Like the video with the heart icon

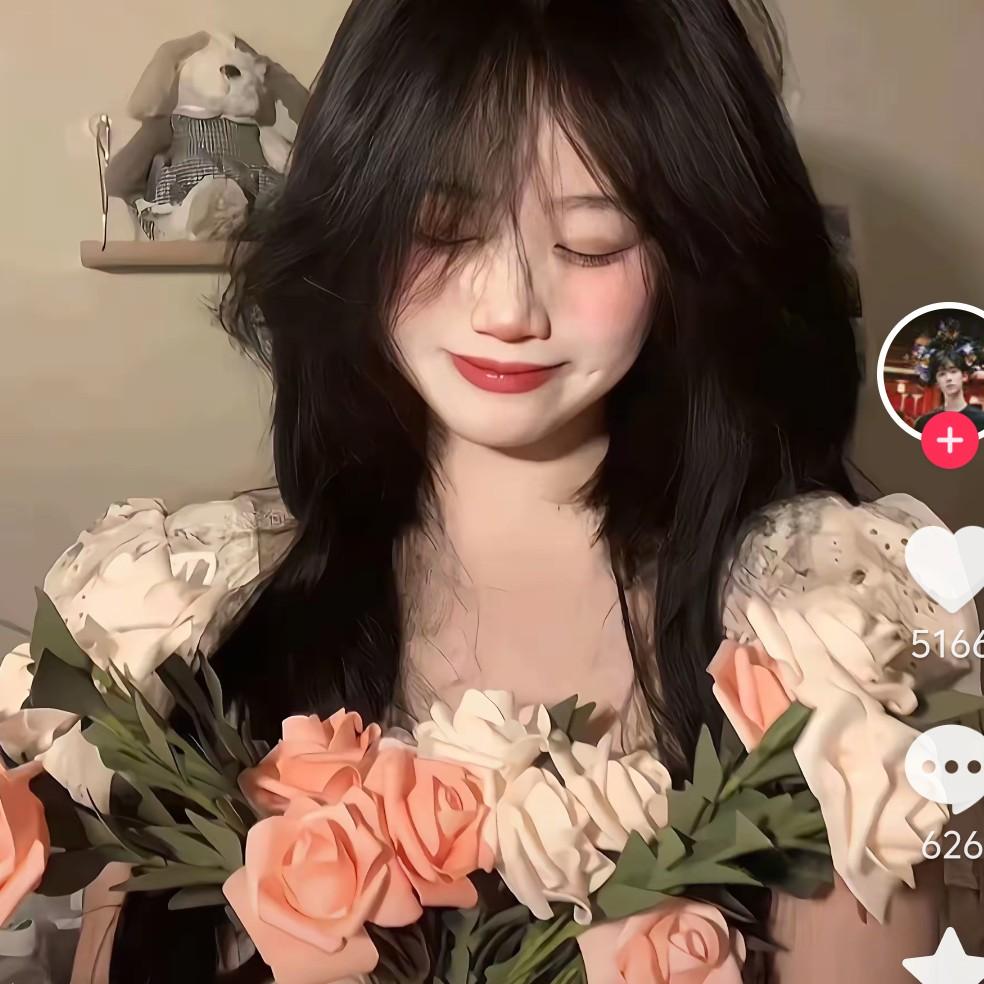(946, 569)
